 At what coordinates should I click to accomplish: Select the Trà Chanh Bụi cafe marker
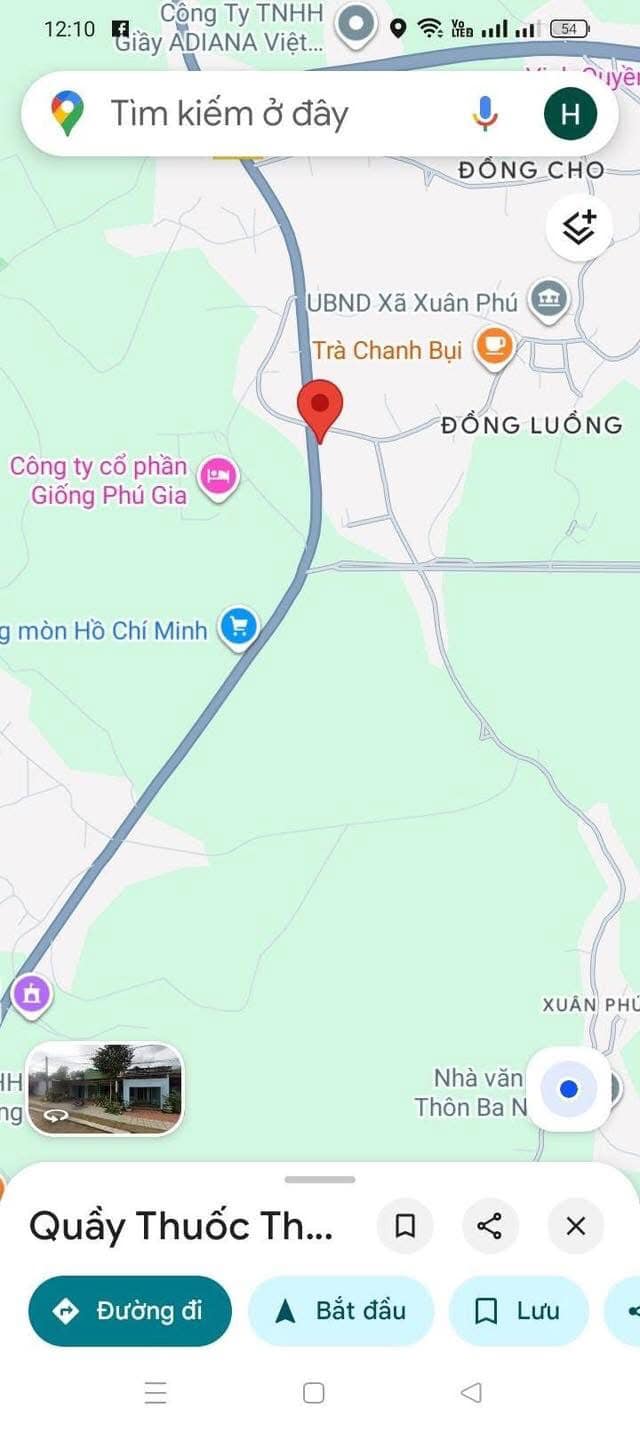(x=494, y=348)
